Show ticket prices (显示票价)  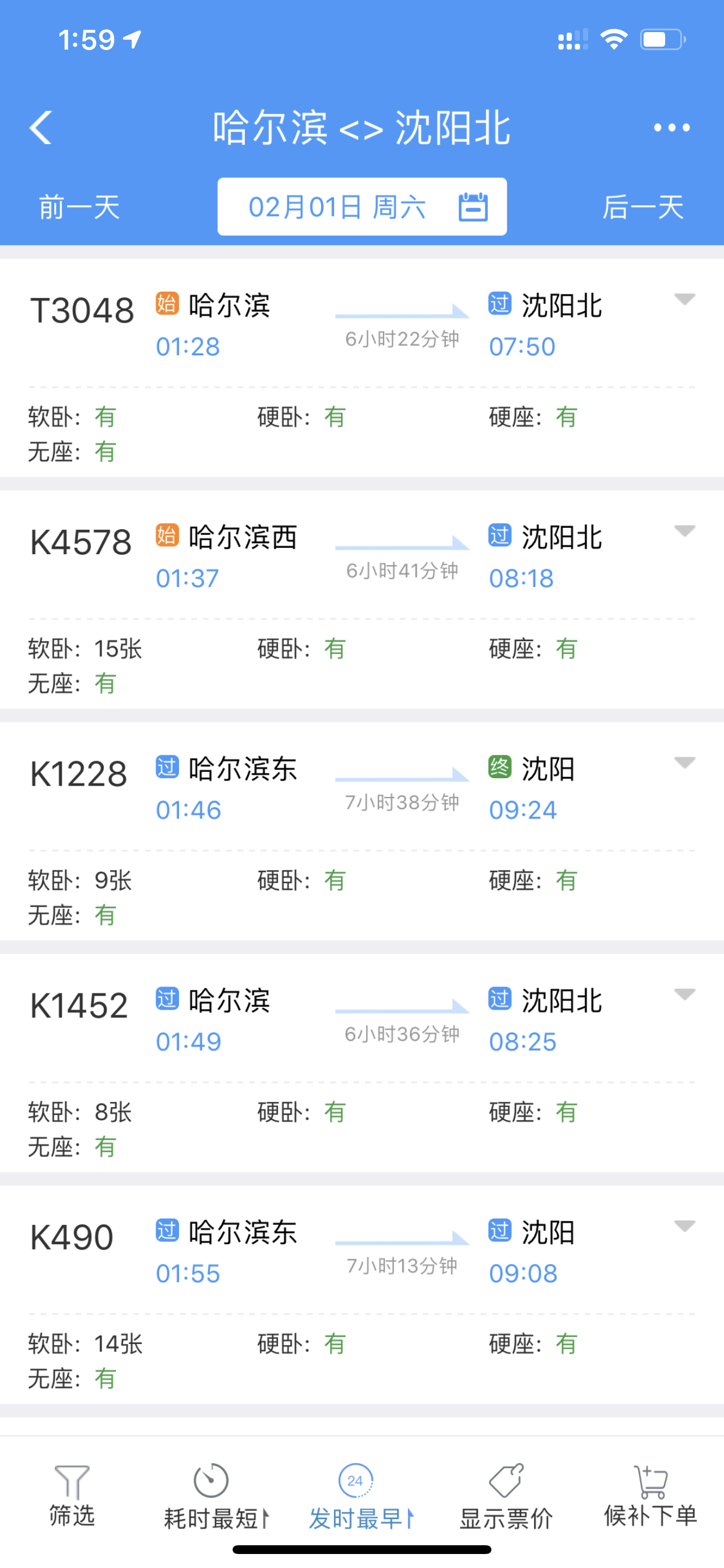pyautogui.click(x=506, y=1496)
